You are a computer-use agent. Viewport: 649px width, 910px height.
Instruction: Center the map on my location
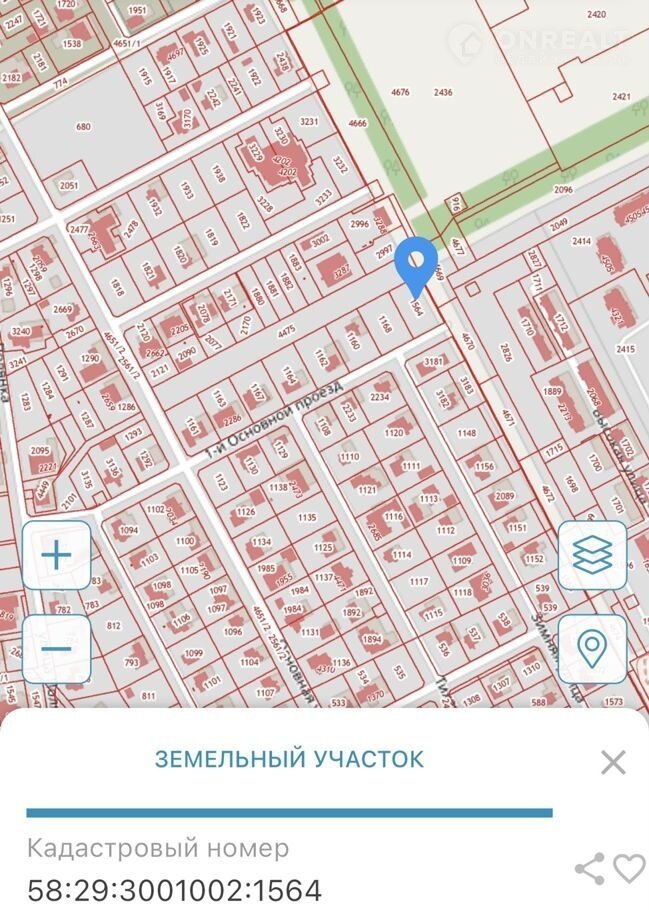pyautogui.click(x=592, y=648)
